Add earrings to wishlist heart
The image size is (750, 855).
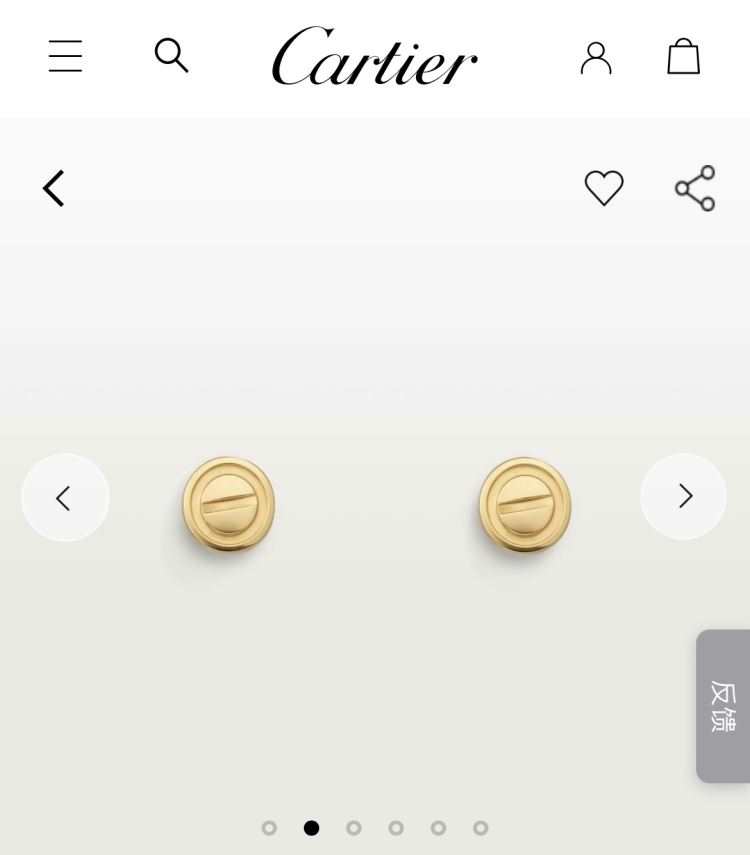(604, 188)
